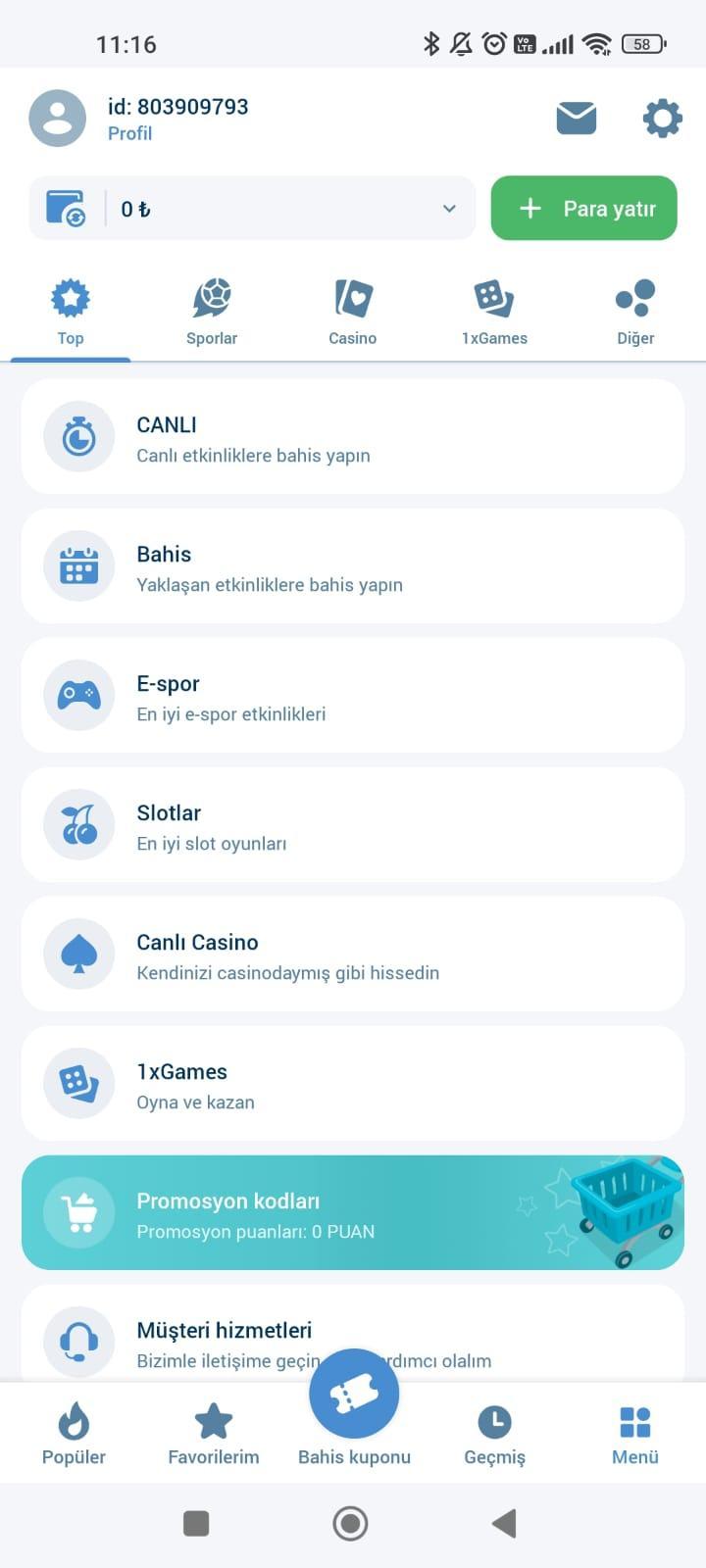Switch to the Diğer tab
Screen dimensions: 706x1568
635,313
